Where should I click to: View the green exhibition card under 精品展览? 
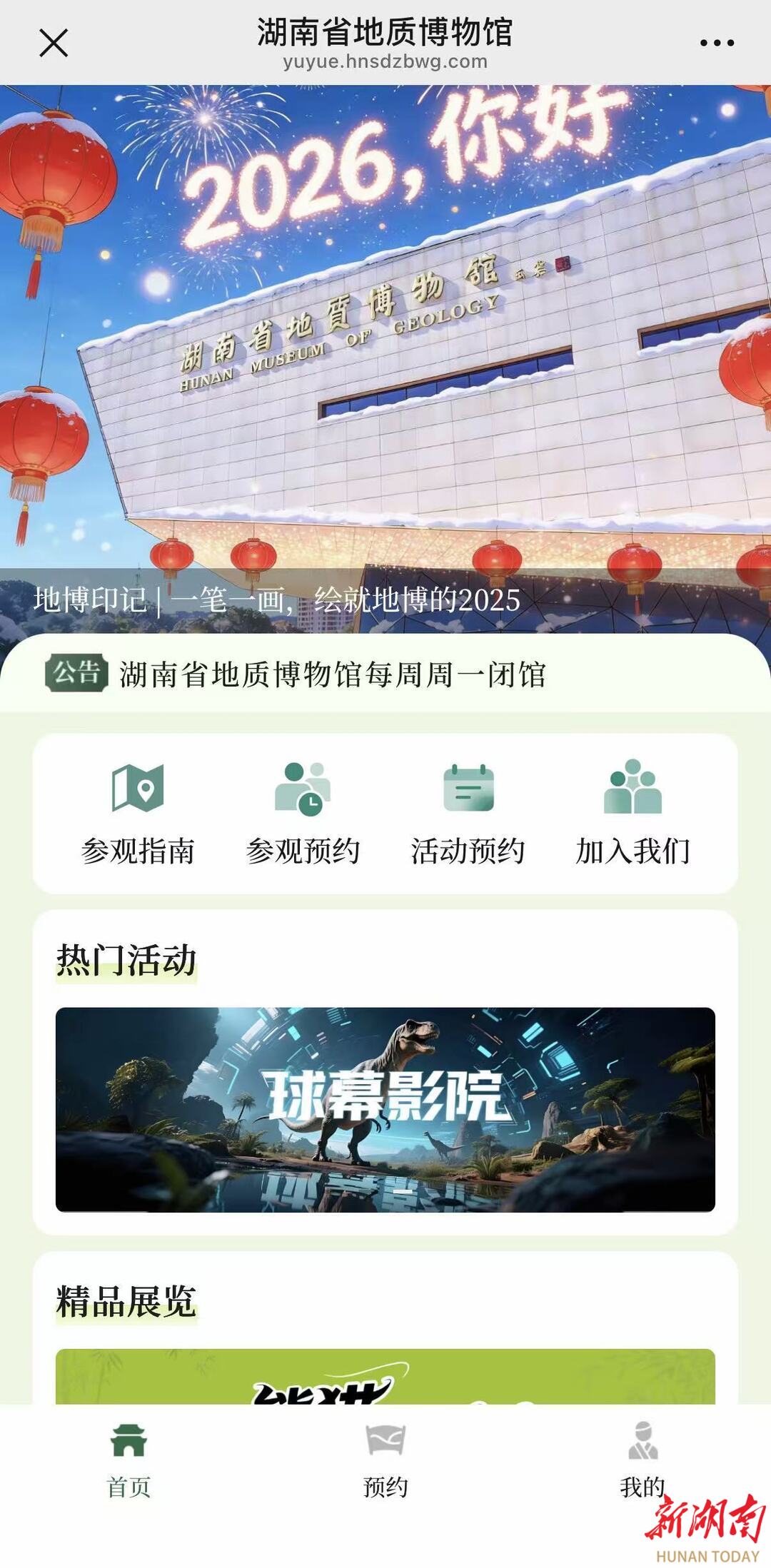[x=385, y=1376]
